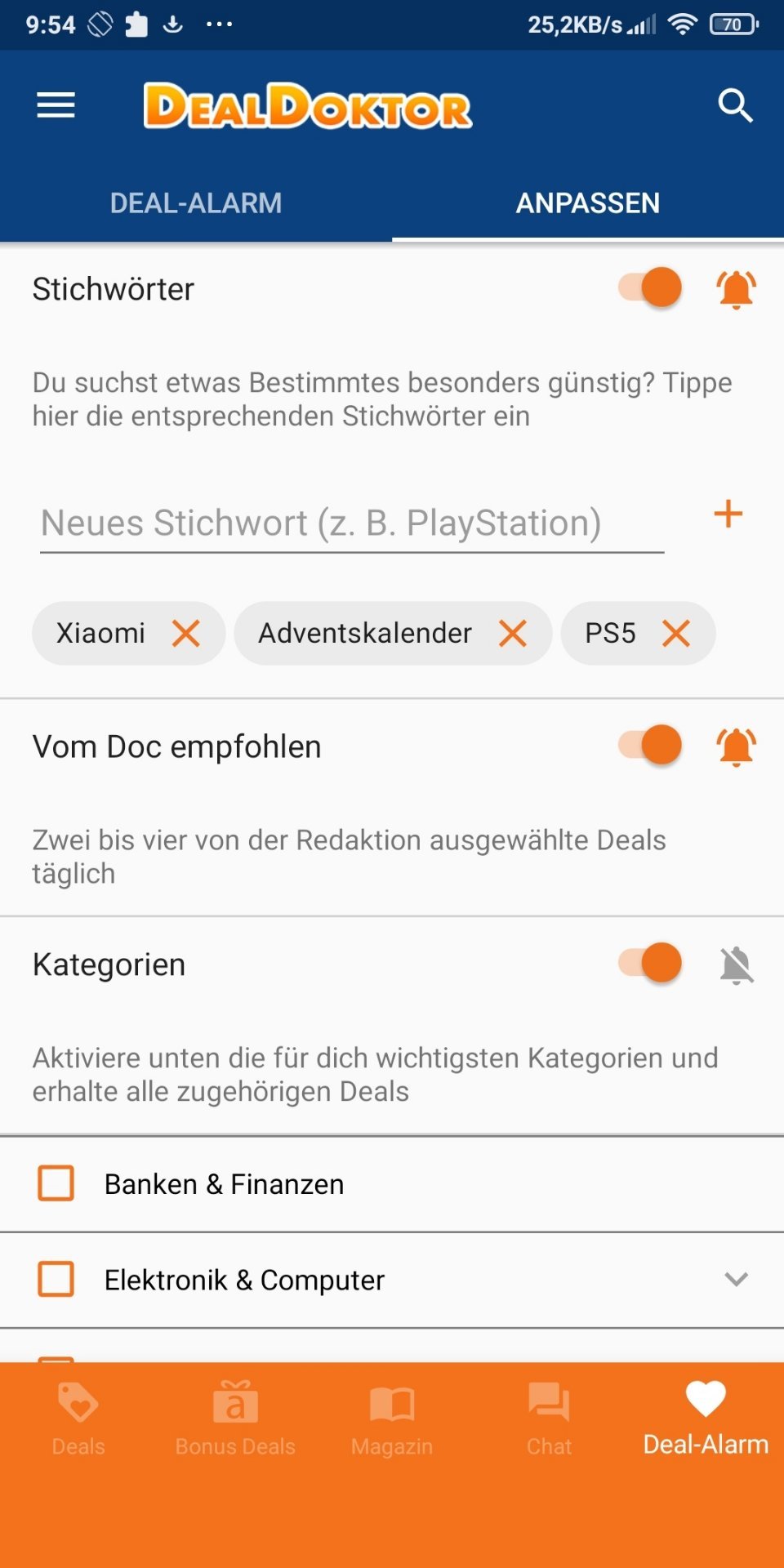Focus the Neues Stichwort input field
Image resolution: width=784 pixels, height=1568 pixels.
[x=352, y=523]
